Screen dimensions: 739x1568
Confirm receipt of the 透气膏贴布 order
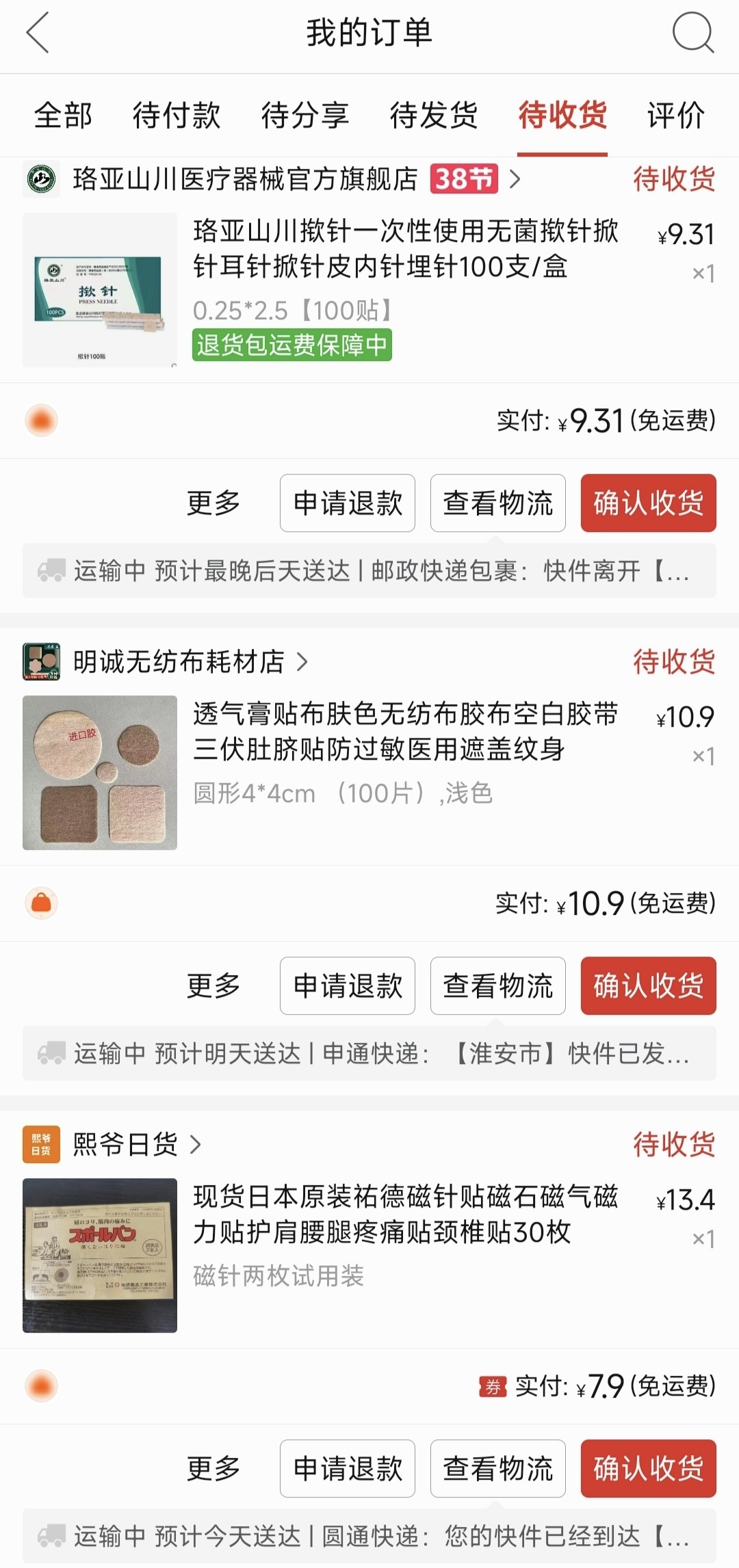pyautogui.click(x=648, y=986)
